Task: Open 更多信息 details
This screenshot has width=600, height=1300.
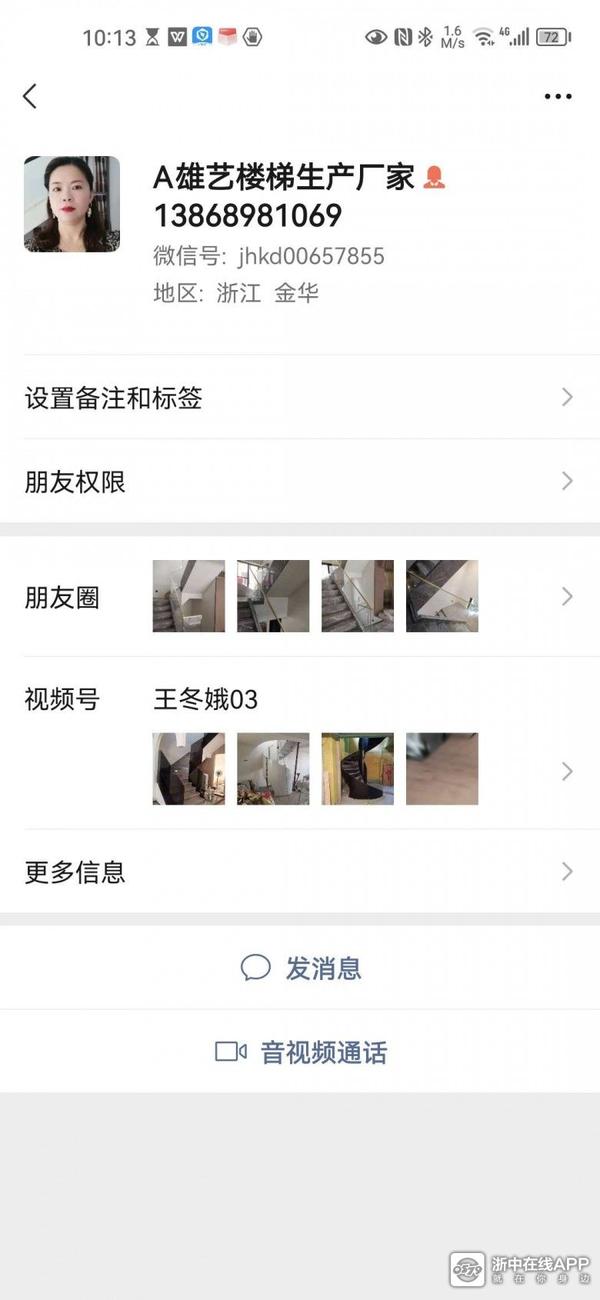Action: click(300, 872)
